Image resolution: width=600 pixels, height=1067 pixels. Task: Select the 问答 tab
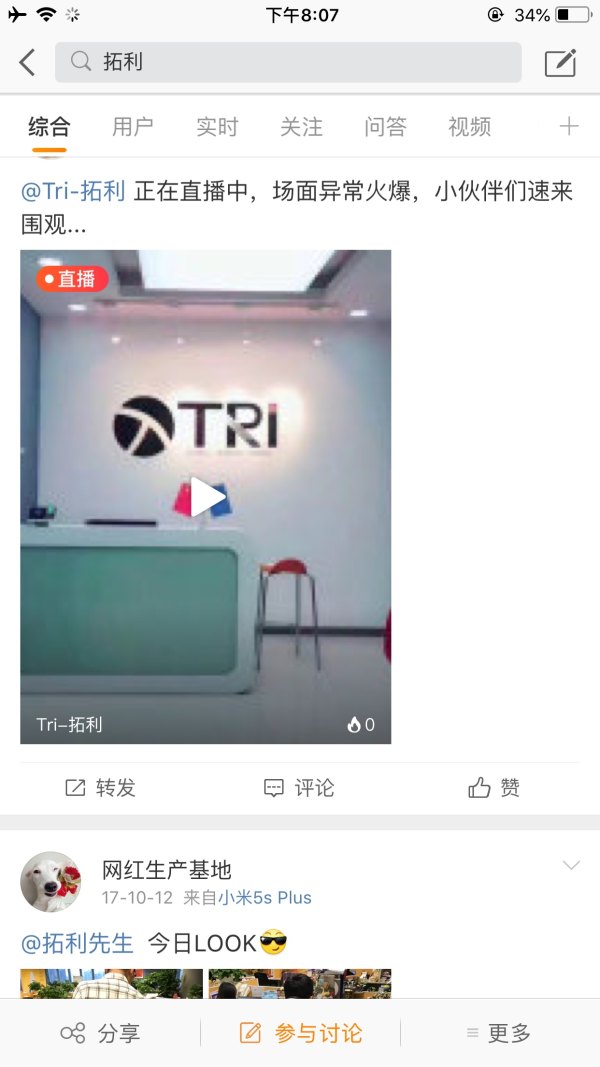click(x=385, y=127)
